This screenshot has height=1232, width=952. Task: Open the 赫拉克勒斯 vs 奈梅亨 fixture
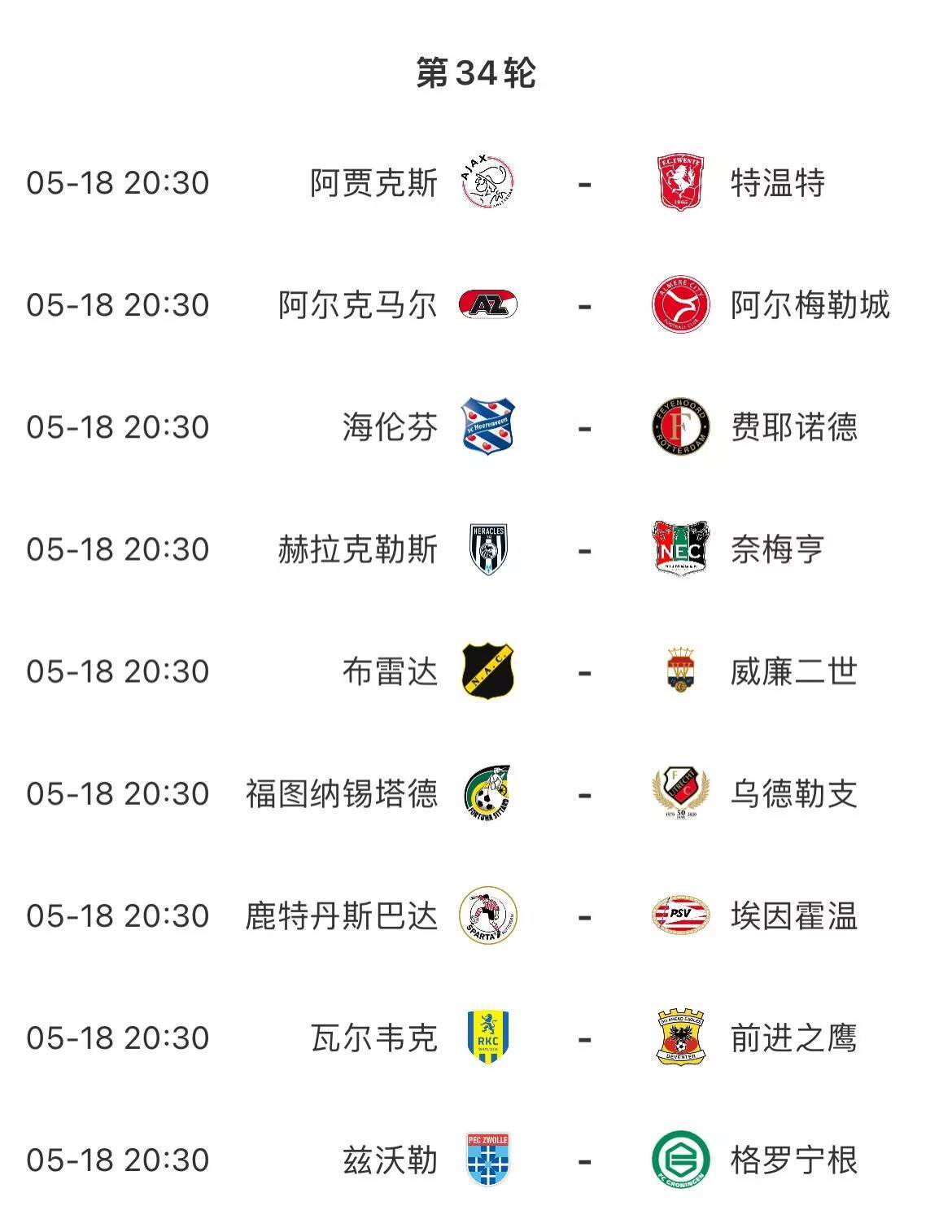pos(583,549)
